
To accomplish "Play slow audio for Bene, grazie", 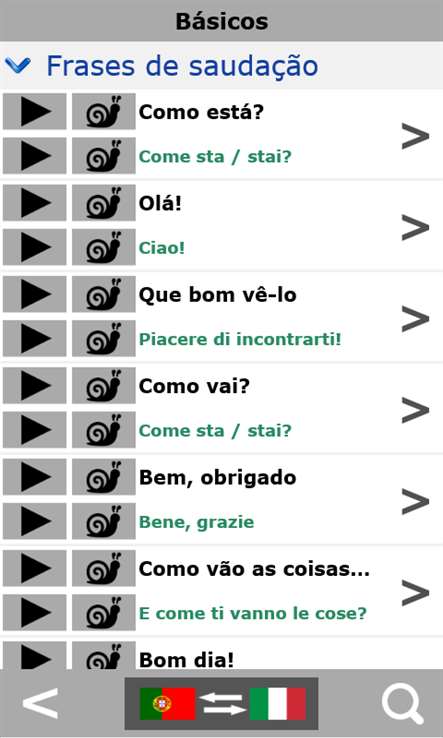I will click(x=104, y=521).
